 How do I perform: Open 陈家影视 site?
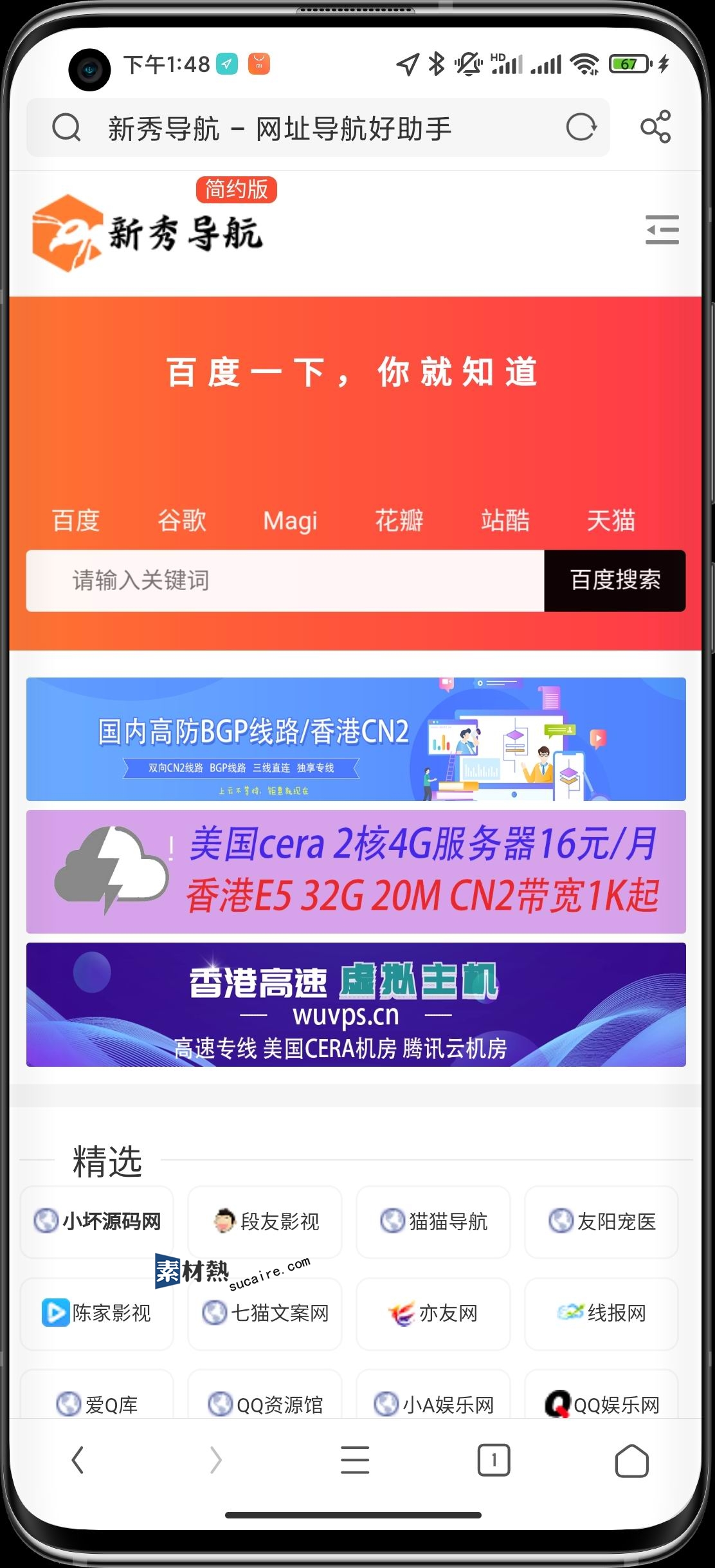(x=97, y=1313)
